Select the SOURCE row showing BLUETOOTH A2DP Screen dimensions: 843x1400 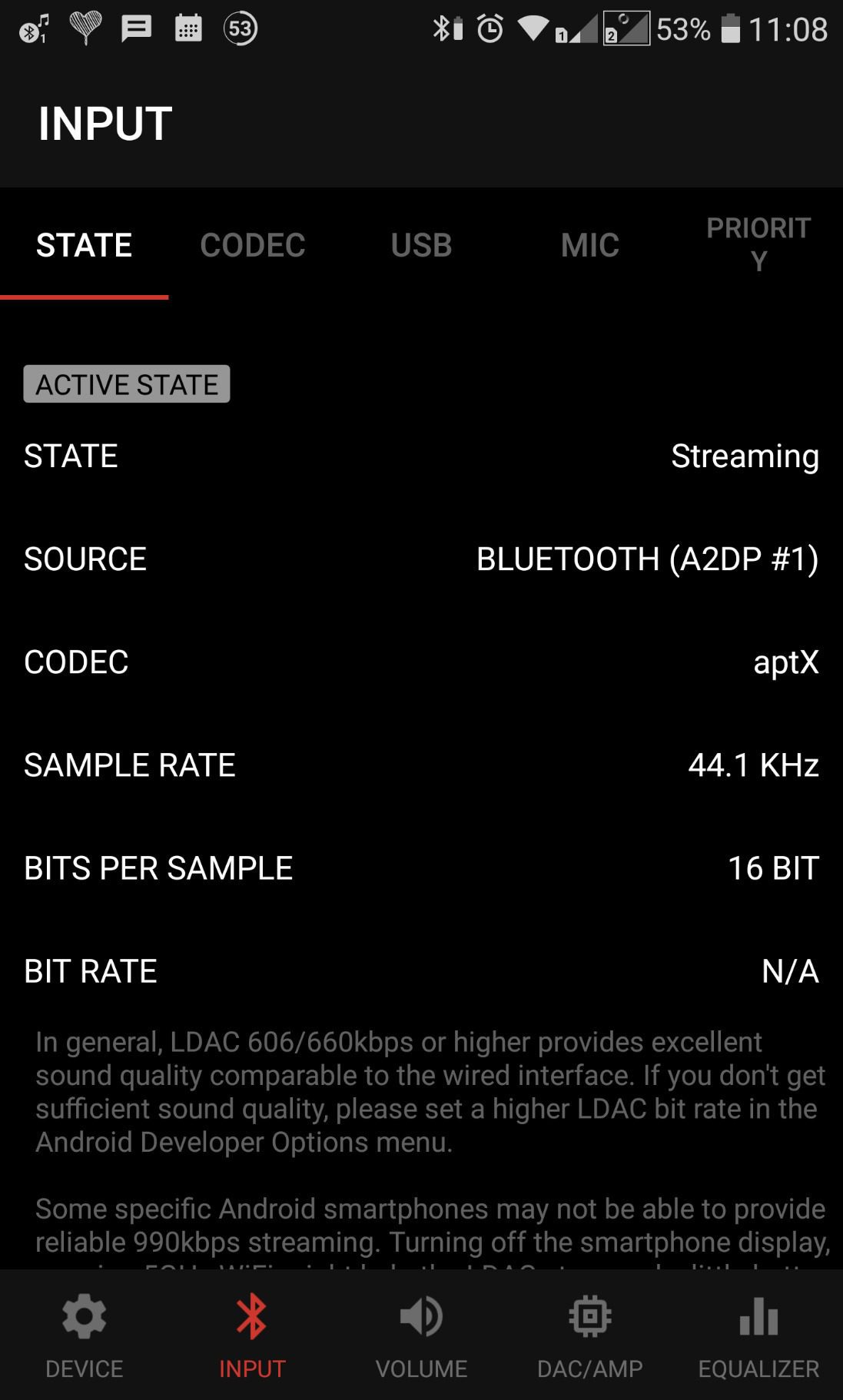421,559
